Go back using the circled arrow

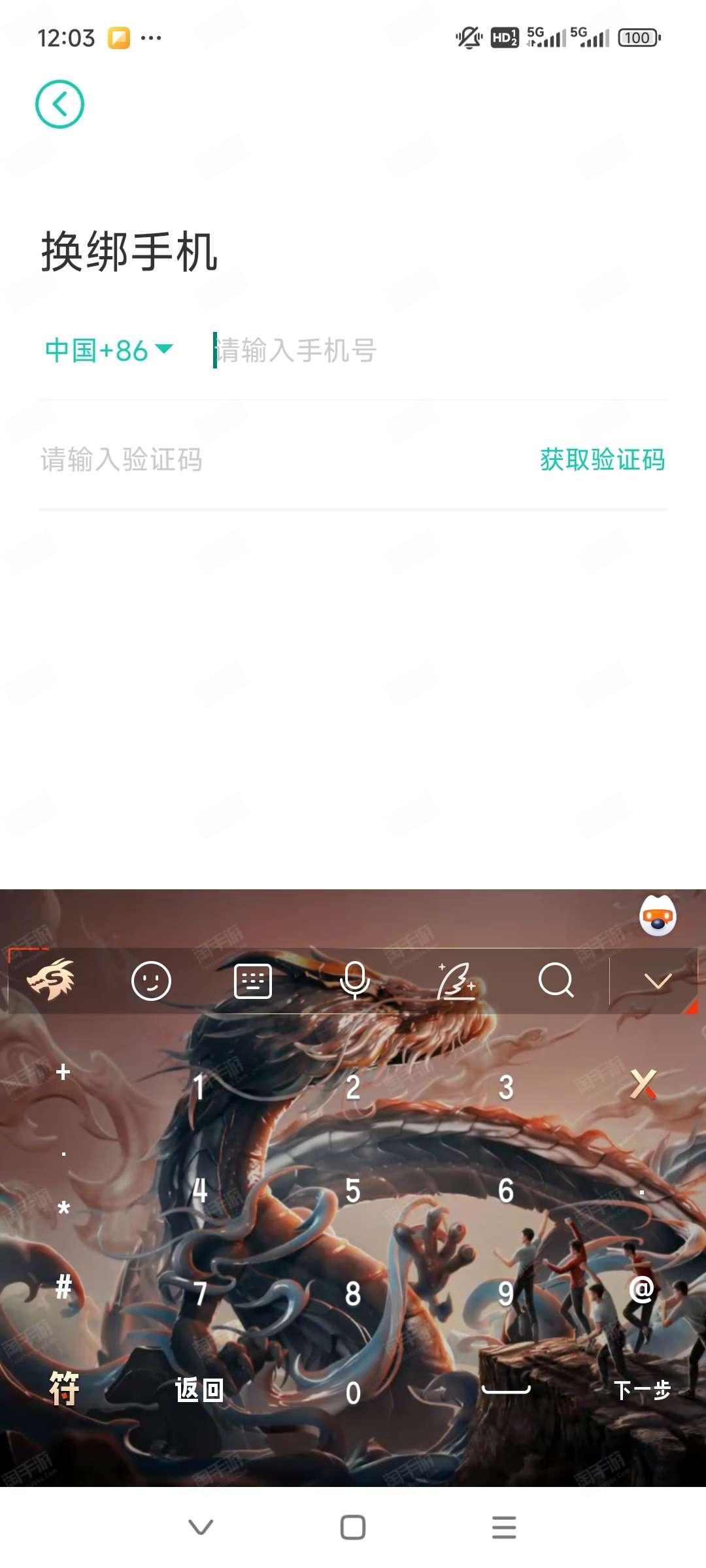tap(59, 105)
